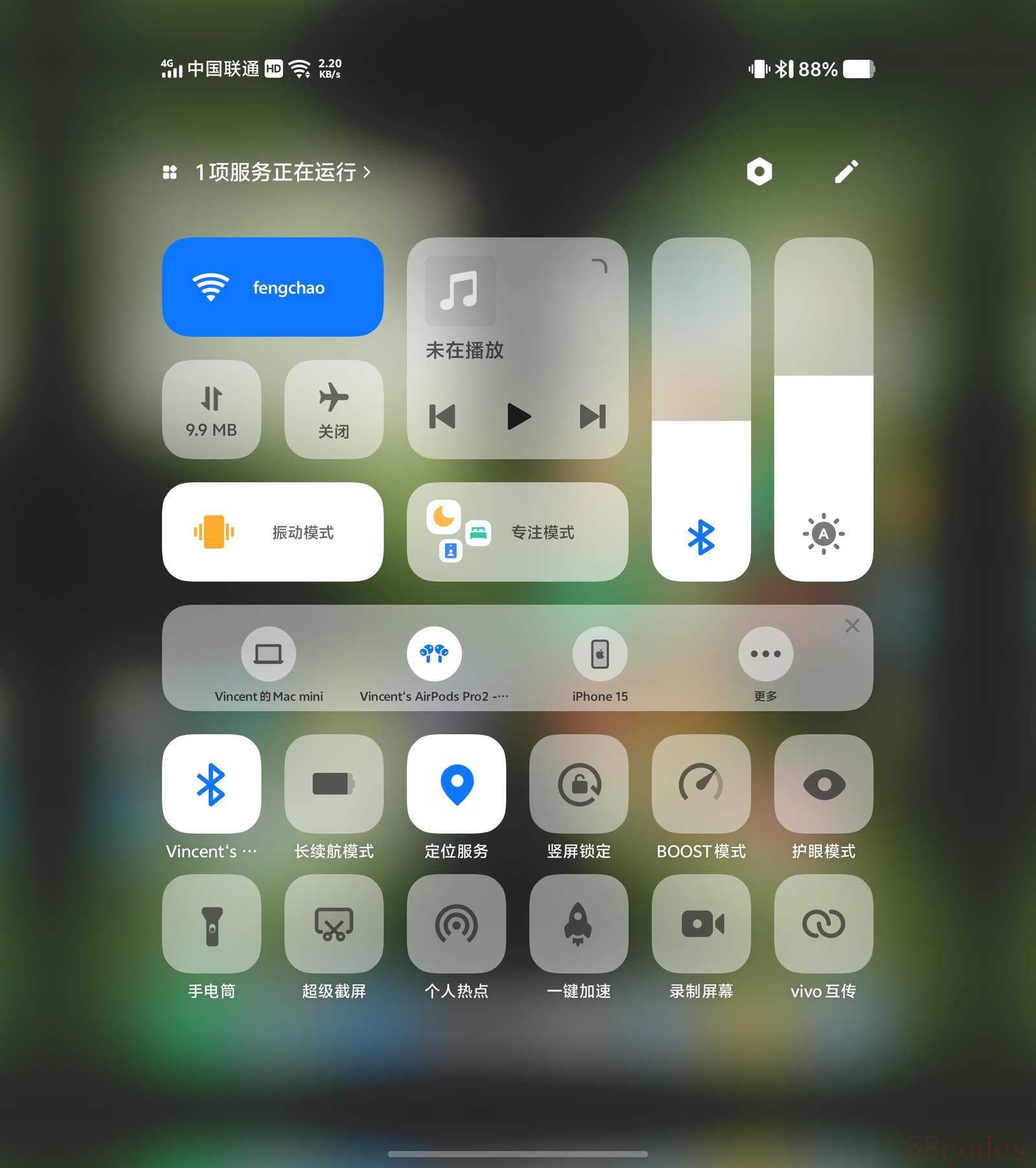Show more devices (更多)

(765, 654)
